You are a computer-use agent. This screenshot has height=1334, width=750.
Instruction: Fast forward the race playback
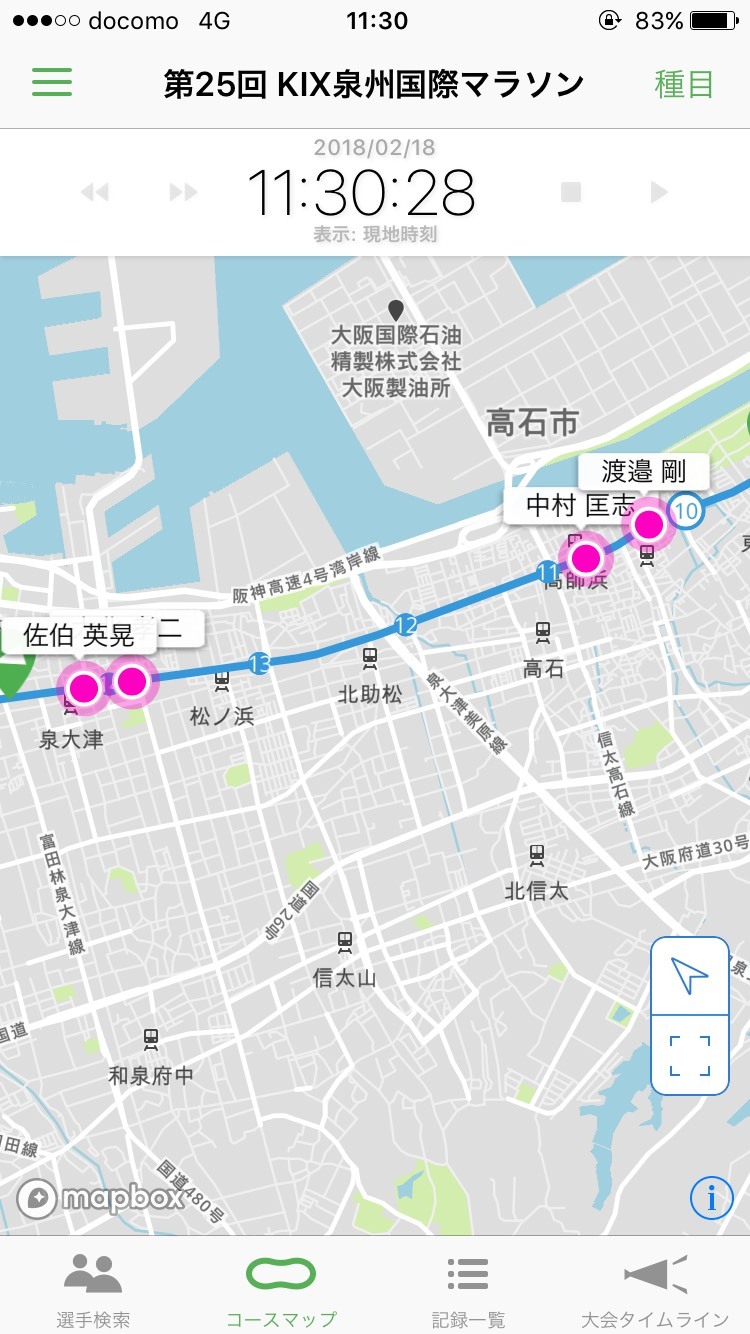click(x=183, y=192)
